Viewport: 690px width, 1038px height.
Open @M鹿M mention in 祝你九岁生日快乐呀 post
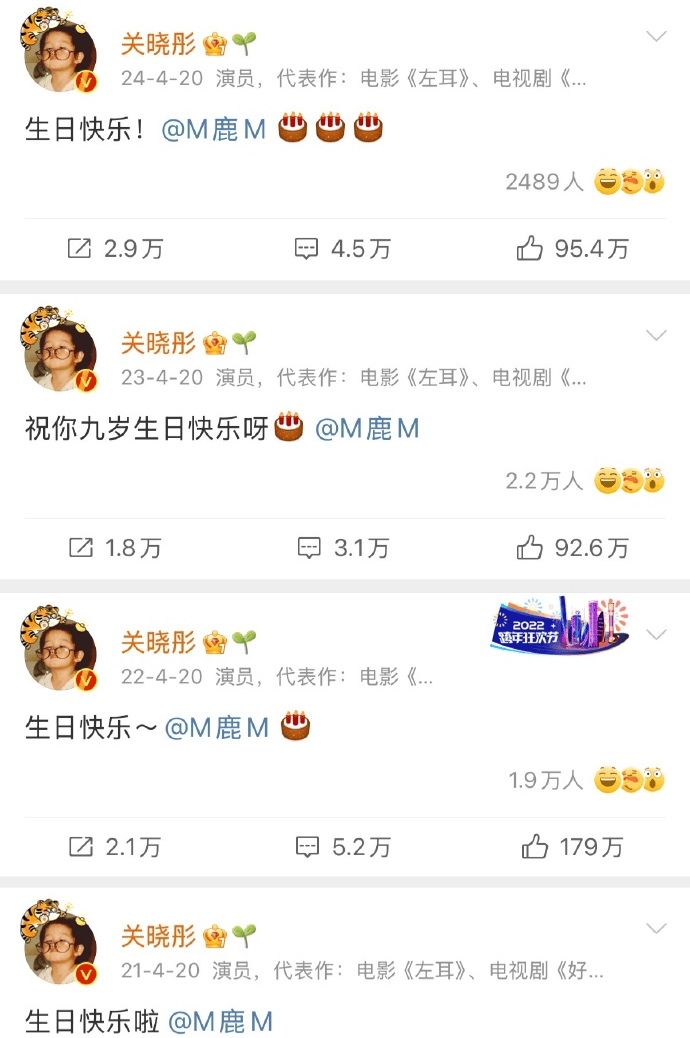[367, 429]
